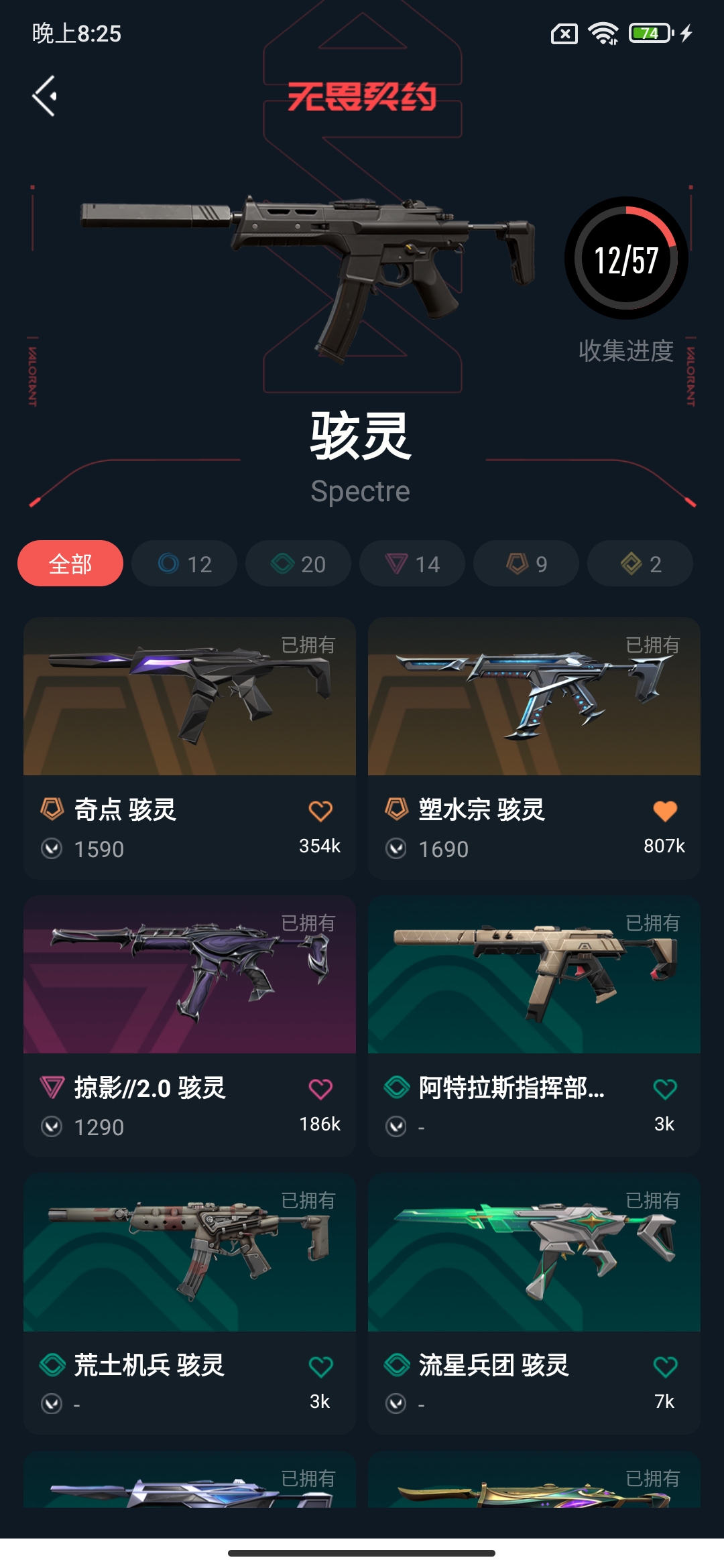
Task: Like the 掠影//2.0 骇灵 skin
Action: (x=320, y=1089)
